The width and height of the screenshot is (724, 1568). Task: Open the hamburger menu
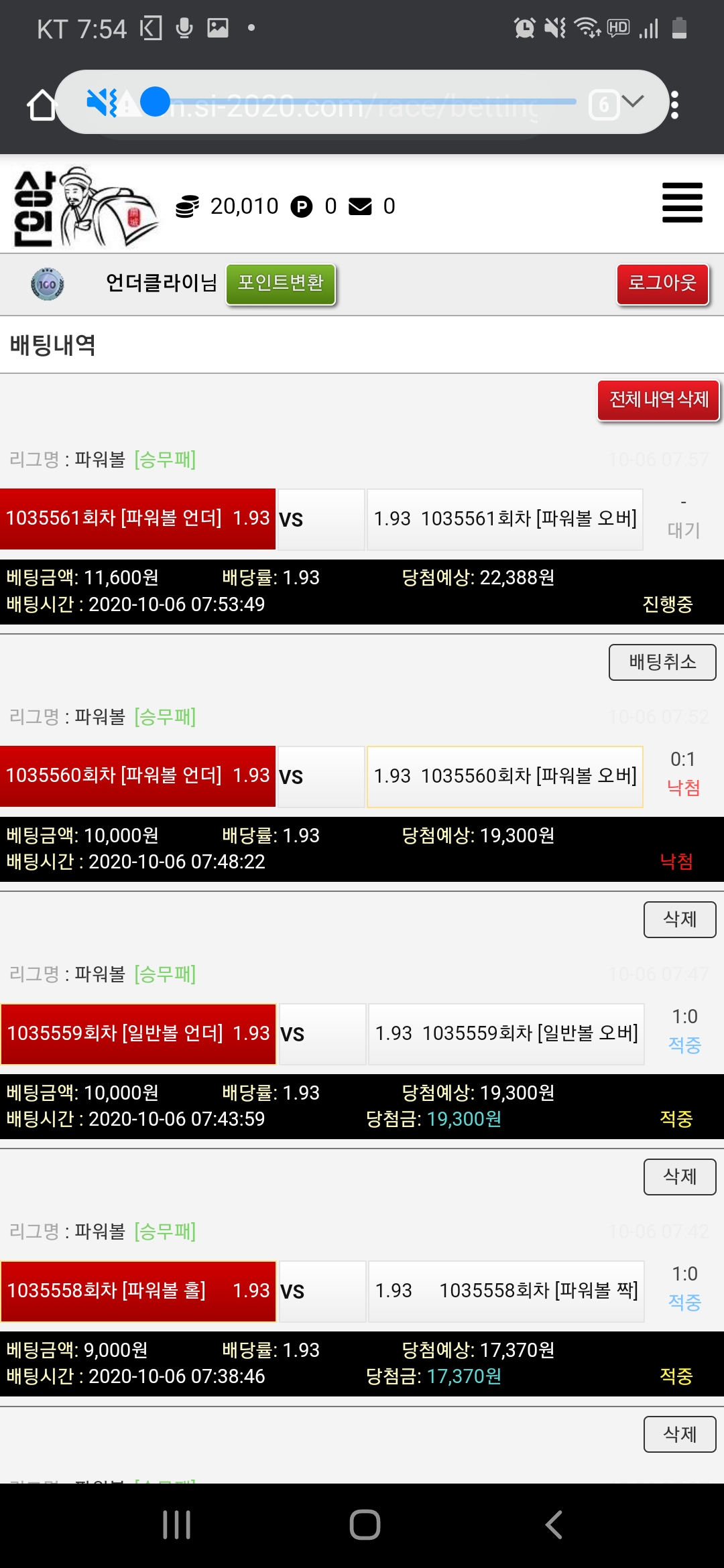(682, 202)
